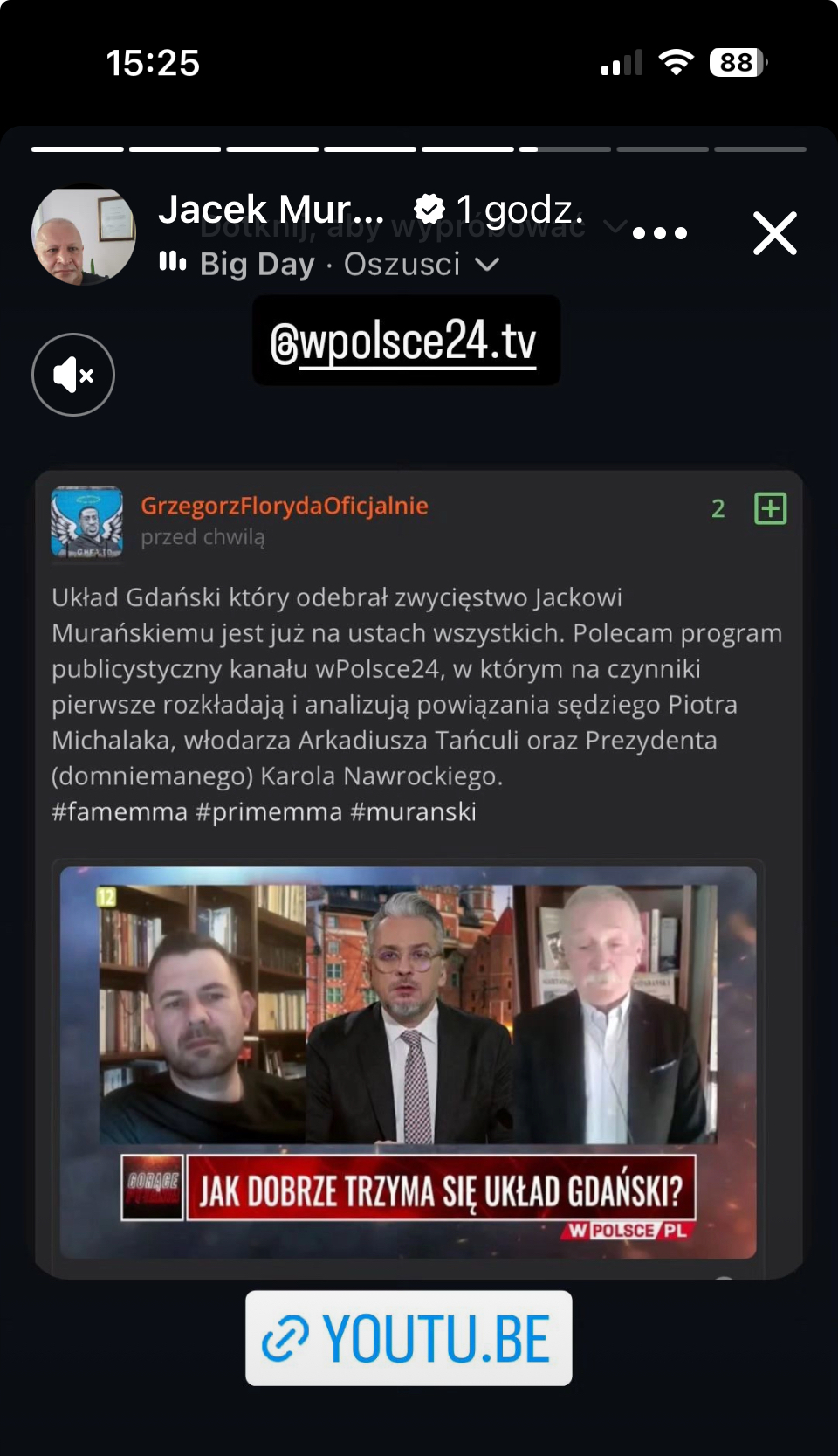Unmute the story sound

pos(73,375)
